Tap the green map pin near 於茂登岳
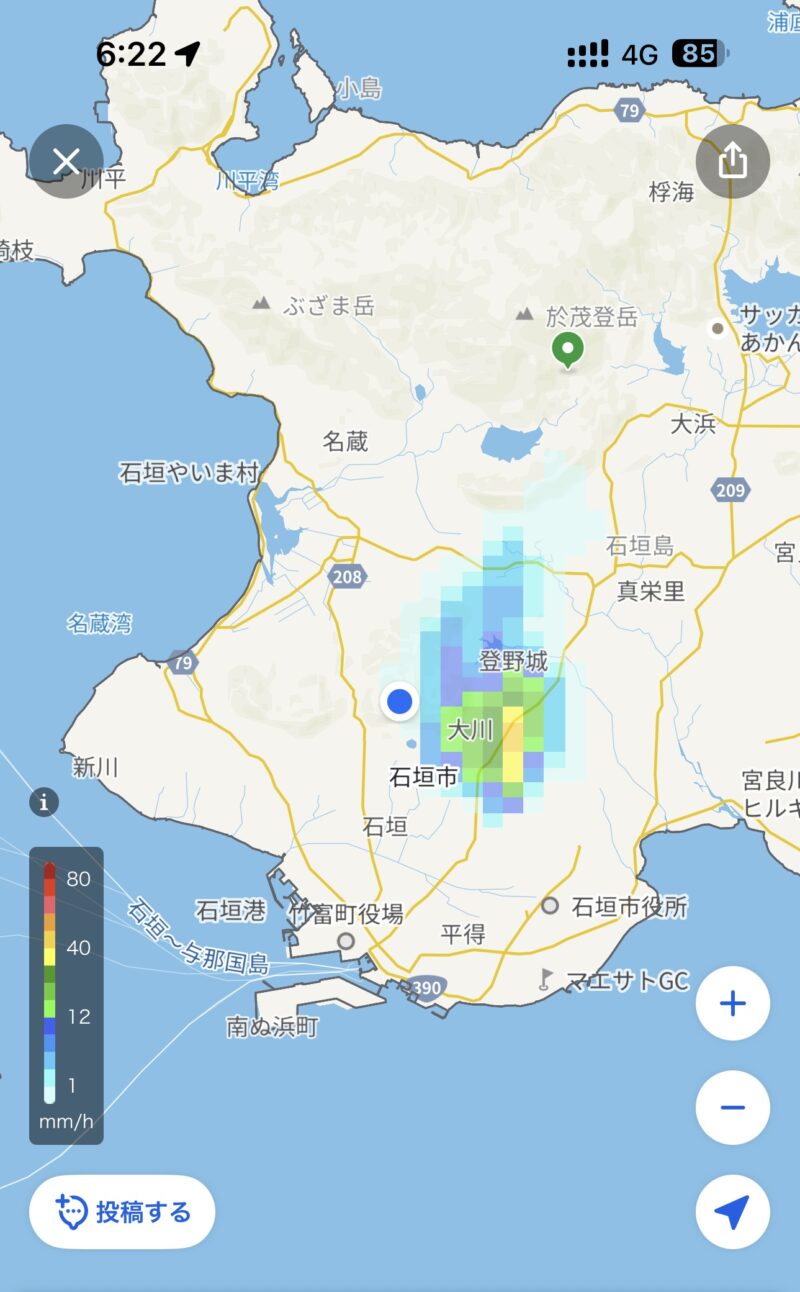The image size is (800, 1292). click(x=568, y=352)
